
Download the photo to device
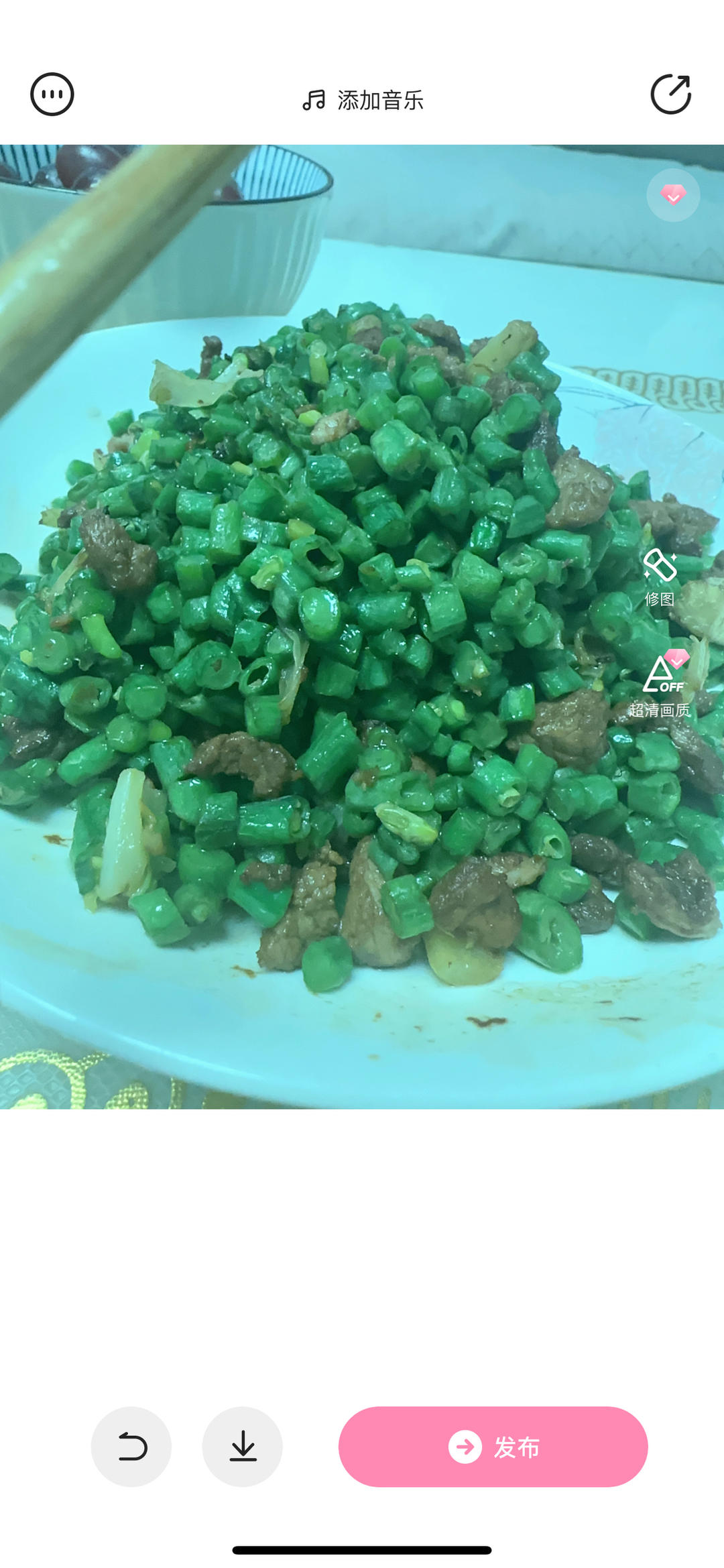pyautogui.click(x=243, y=1447)
